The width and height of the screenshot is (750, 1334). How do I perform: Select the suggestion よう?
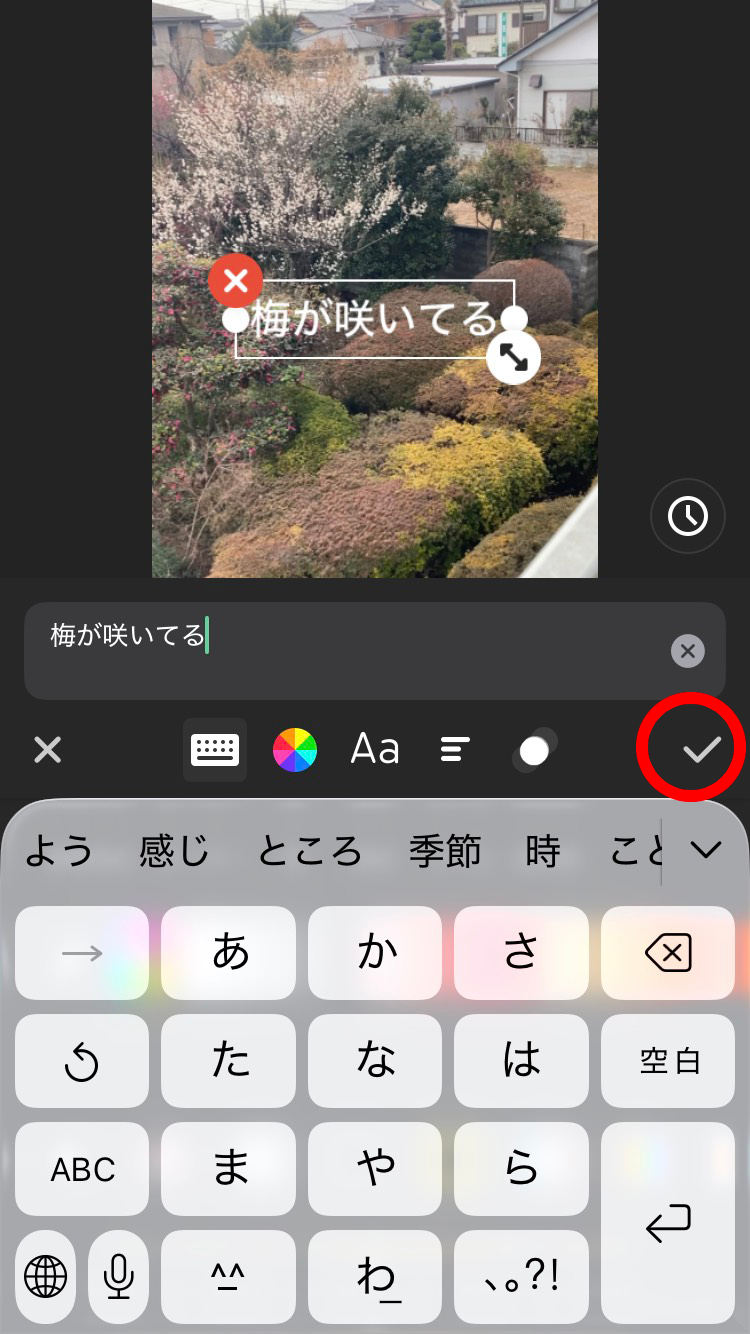(58, 852)
